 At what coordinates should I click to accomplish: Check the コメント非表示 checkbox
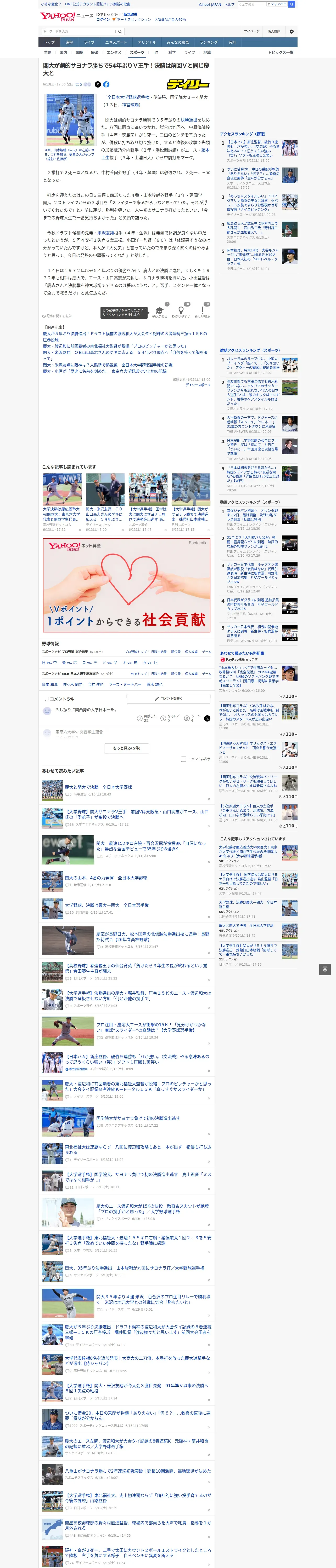[183, 759]
